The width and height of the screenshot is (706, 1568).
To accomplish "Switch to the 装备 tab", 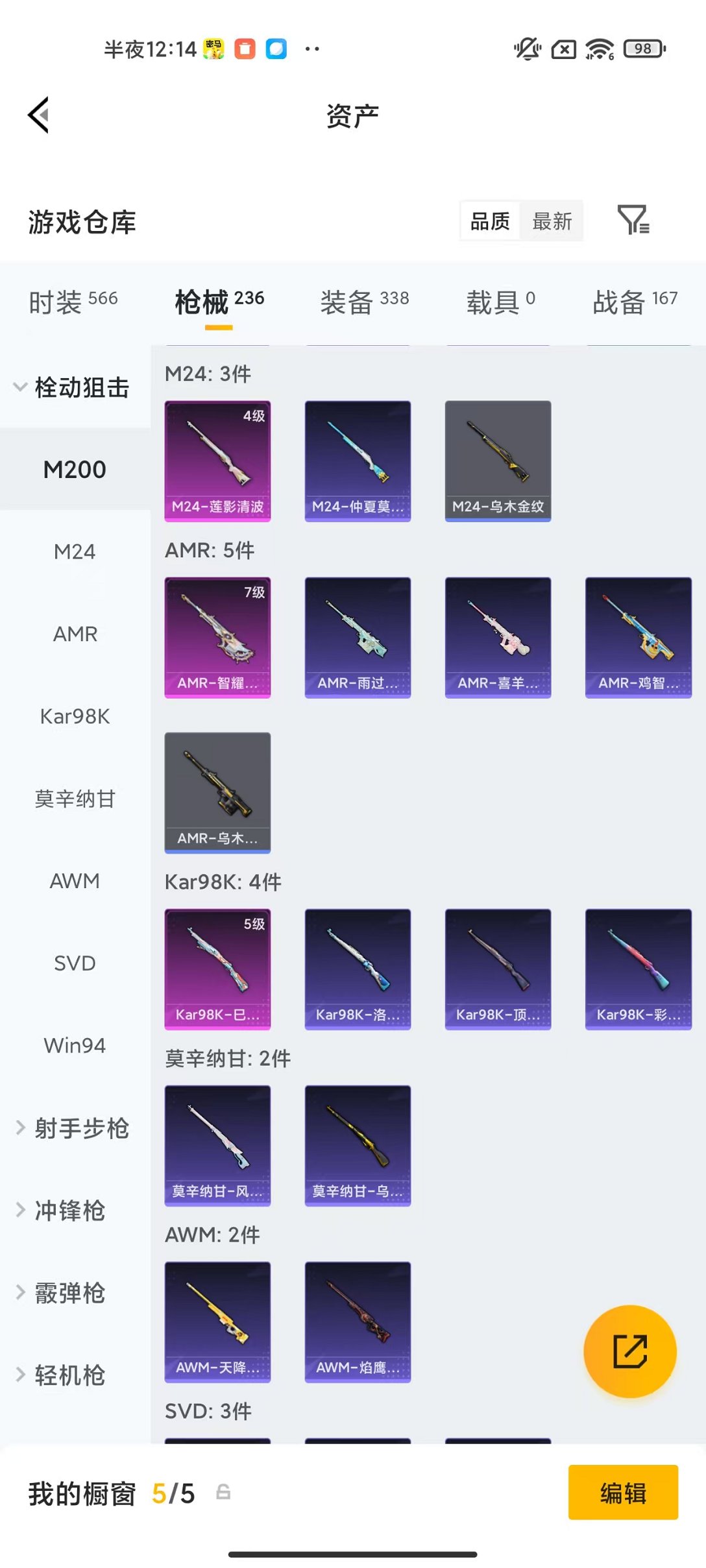I will [x=364, y=302].
